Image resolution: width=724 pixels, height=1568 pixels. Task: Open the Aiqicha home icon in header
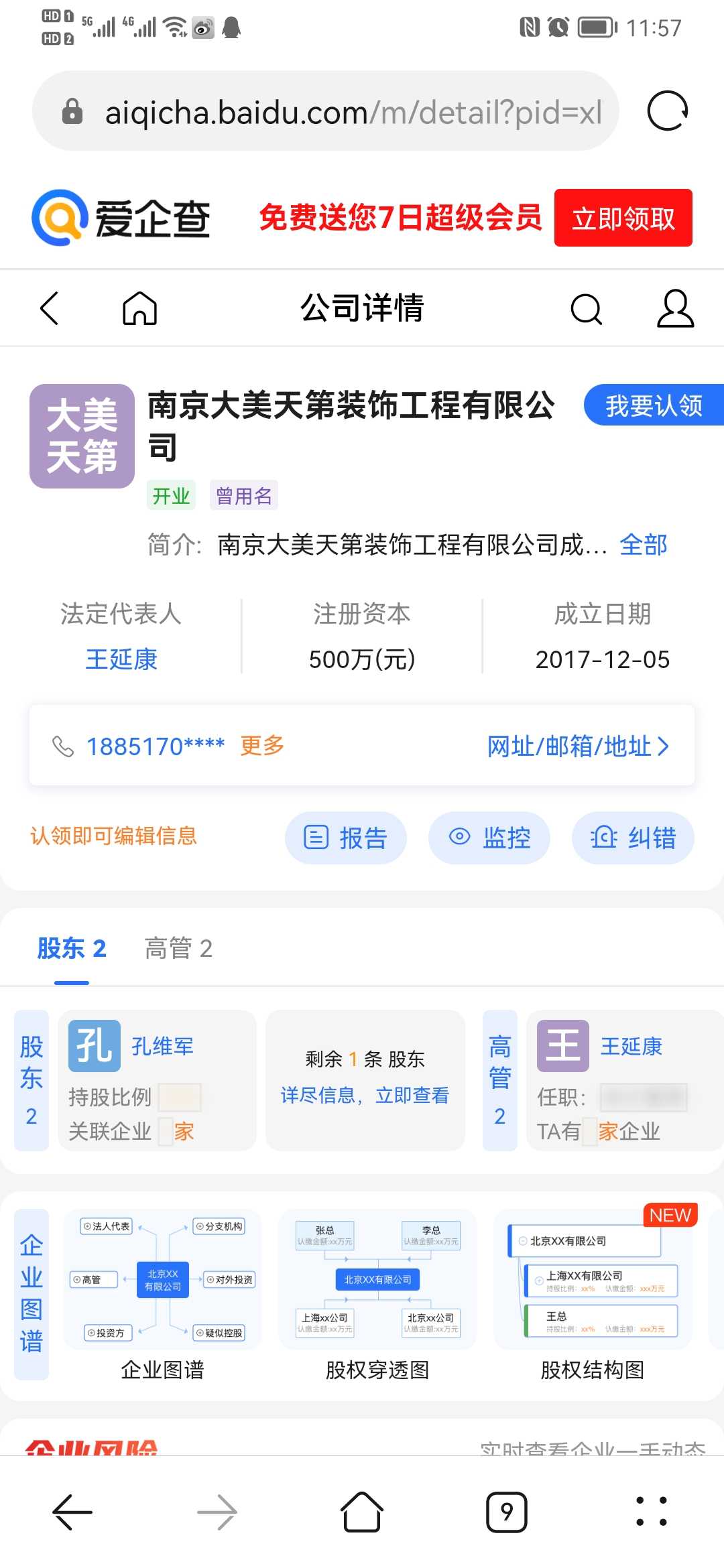(139, 308)
